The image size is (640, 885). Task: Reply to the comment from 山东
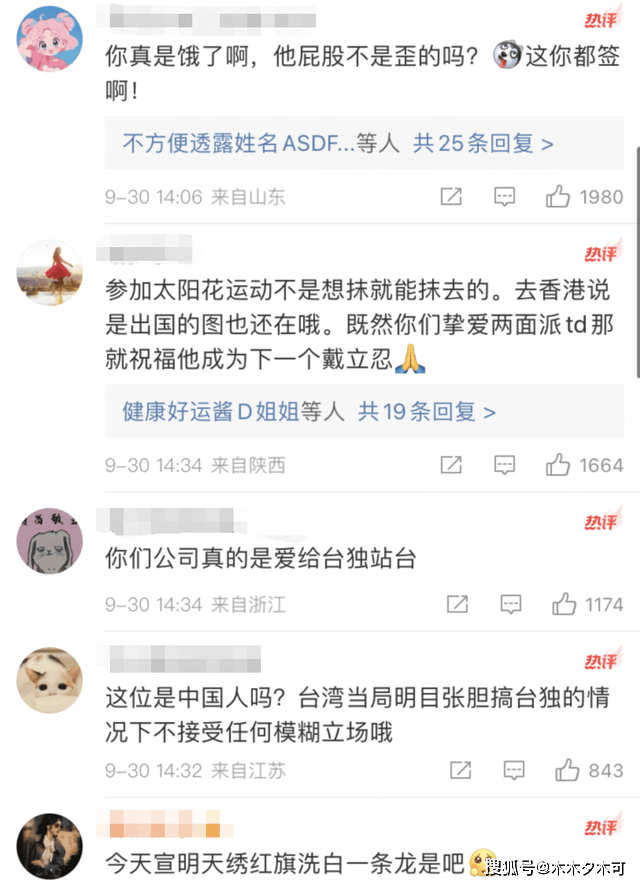(x=506, y=197)
